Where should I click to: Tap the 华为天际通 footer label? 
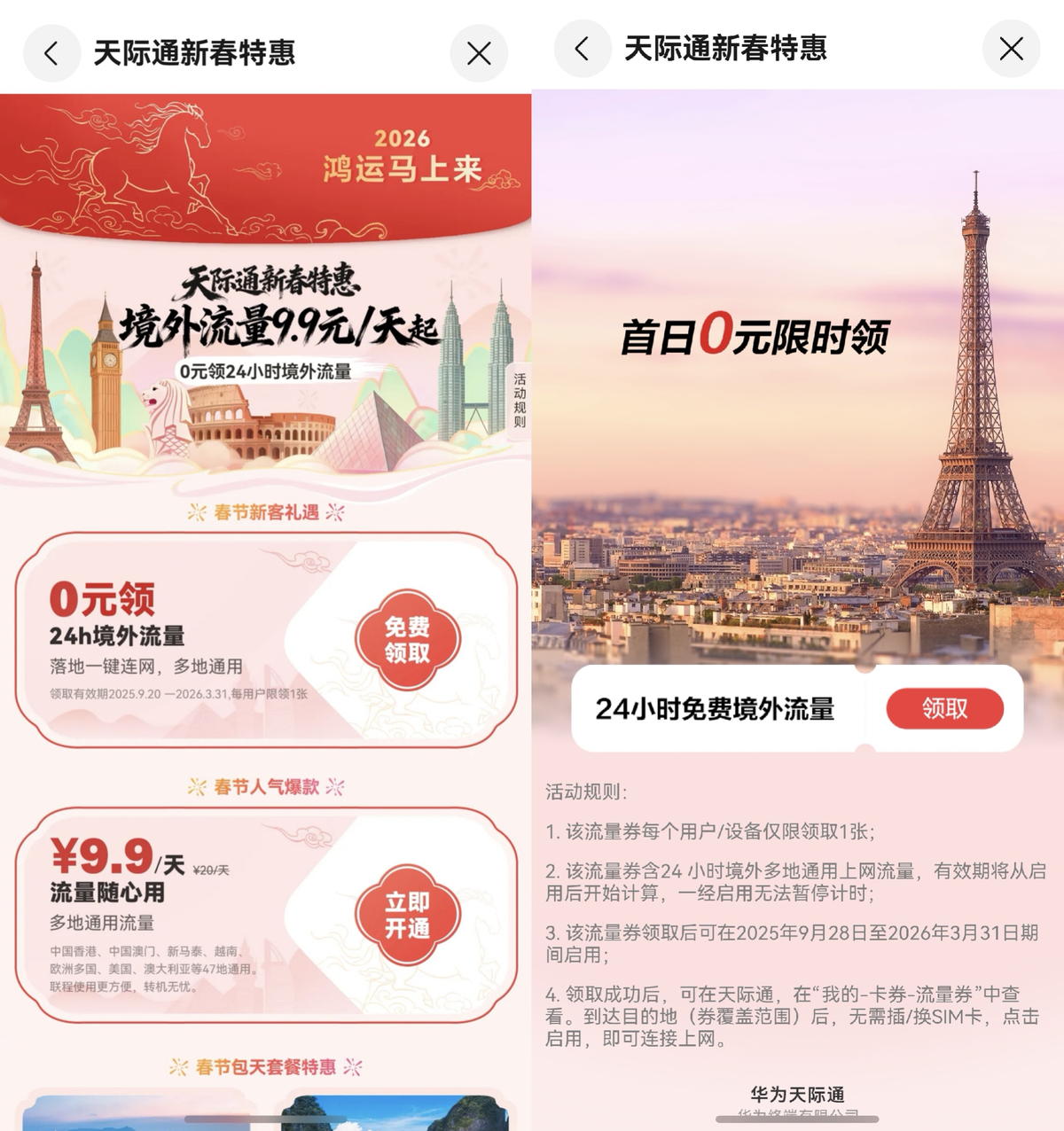click(x=796, y=1095)
